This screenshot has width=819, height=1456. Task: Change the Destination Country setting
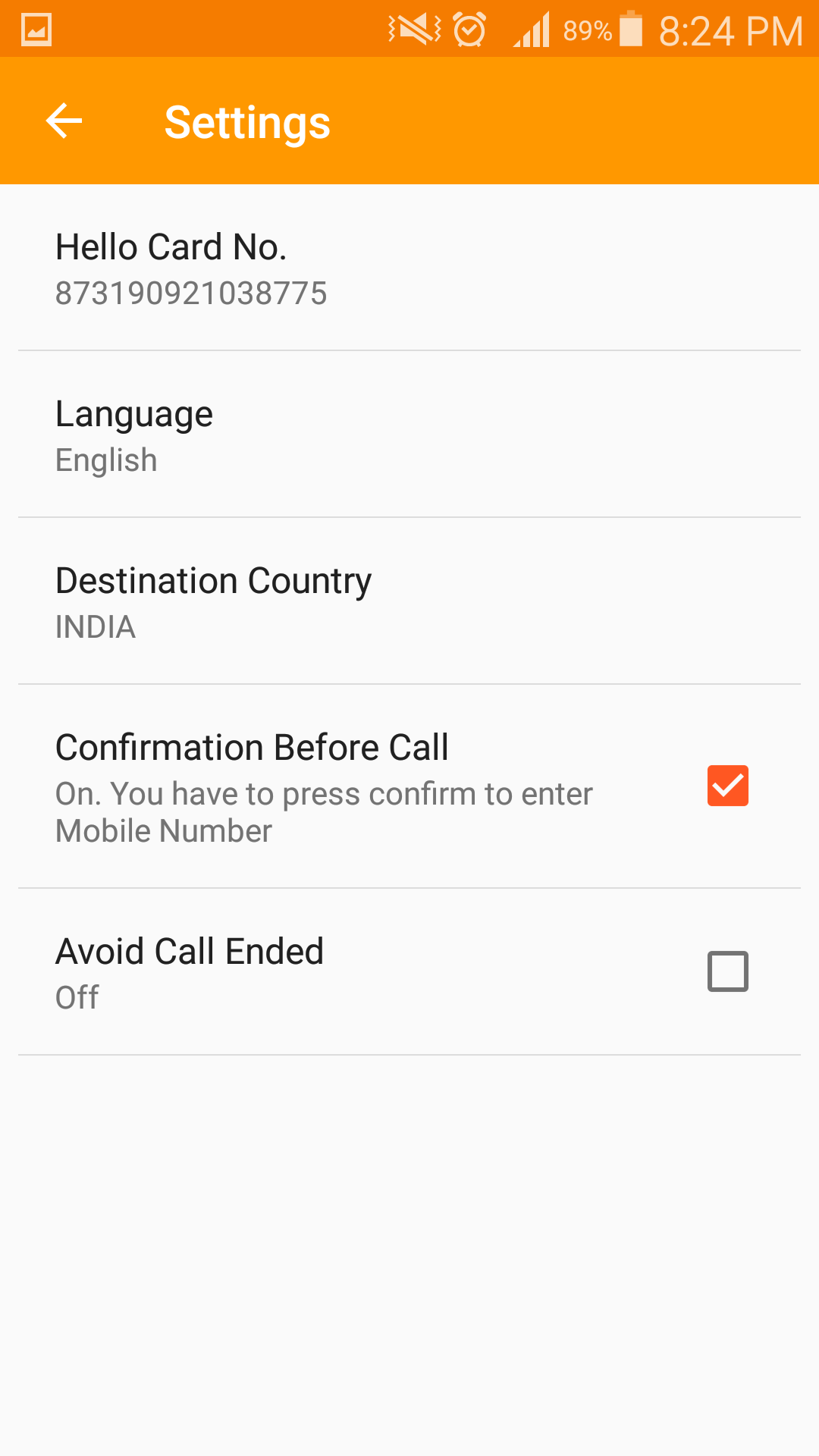(x=409, y=601)
